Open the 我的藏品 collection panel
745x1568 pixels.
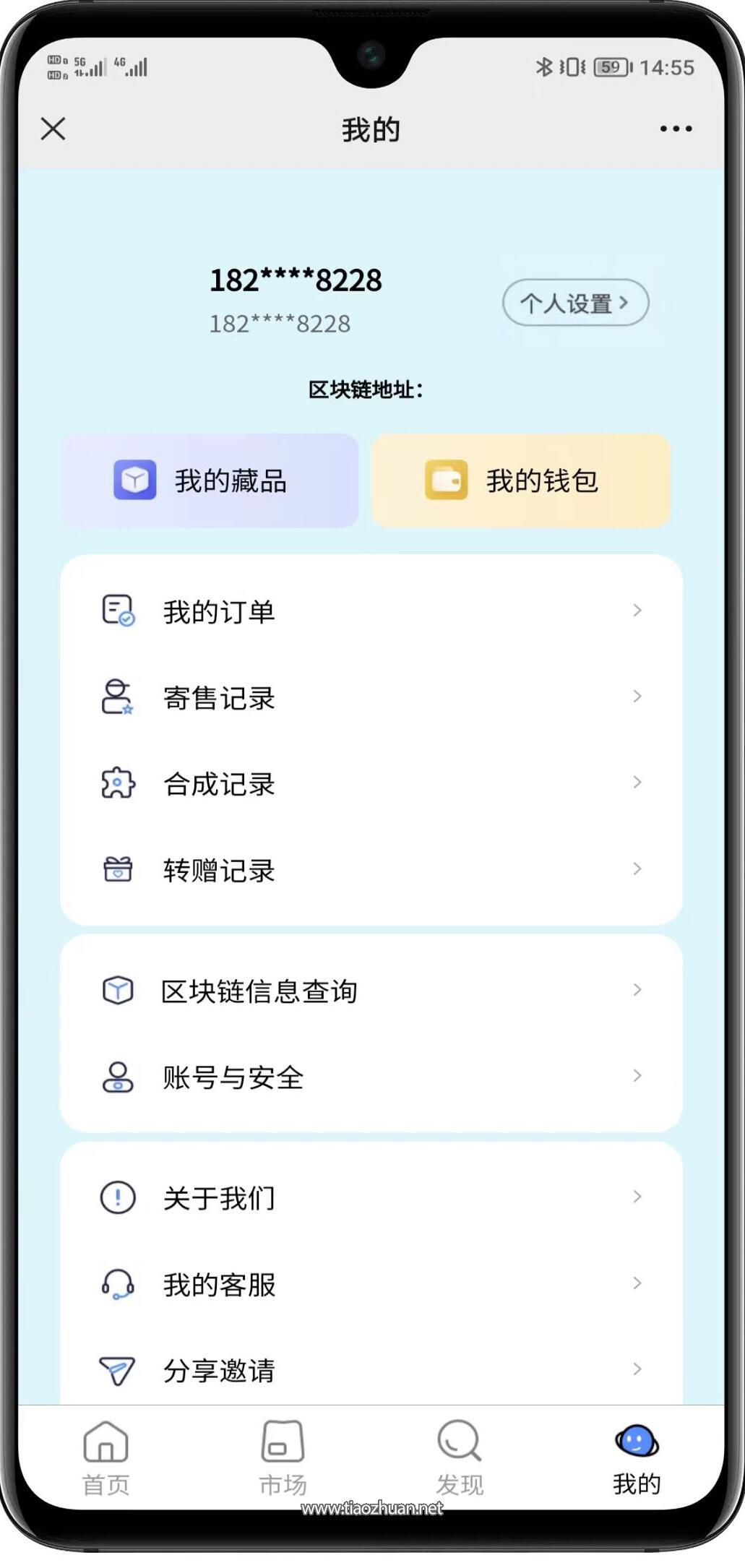[210, 479]
